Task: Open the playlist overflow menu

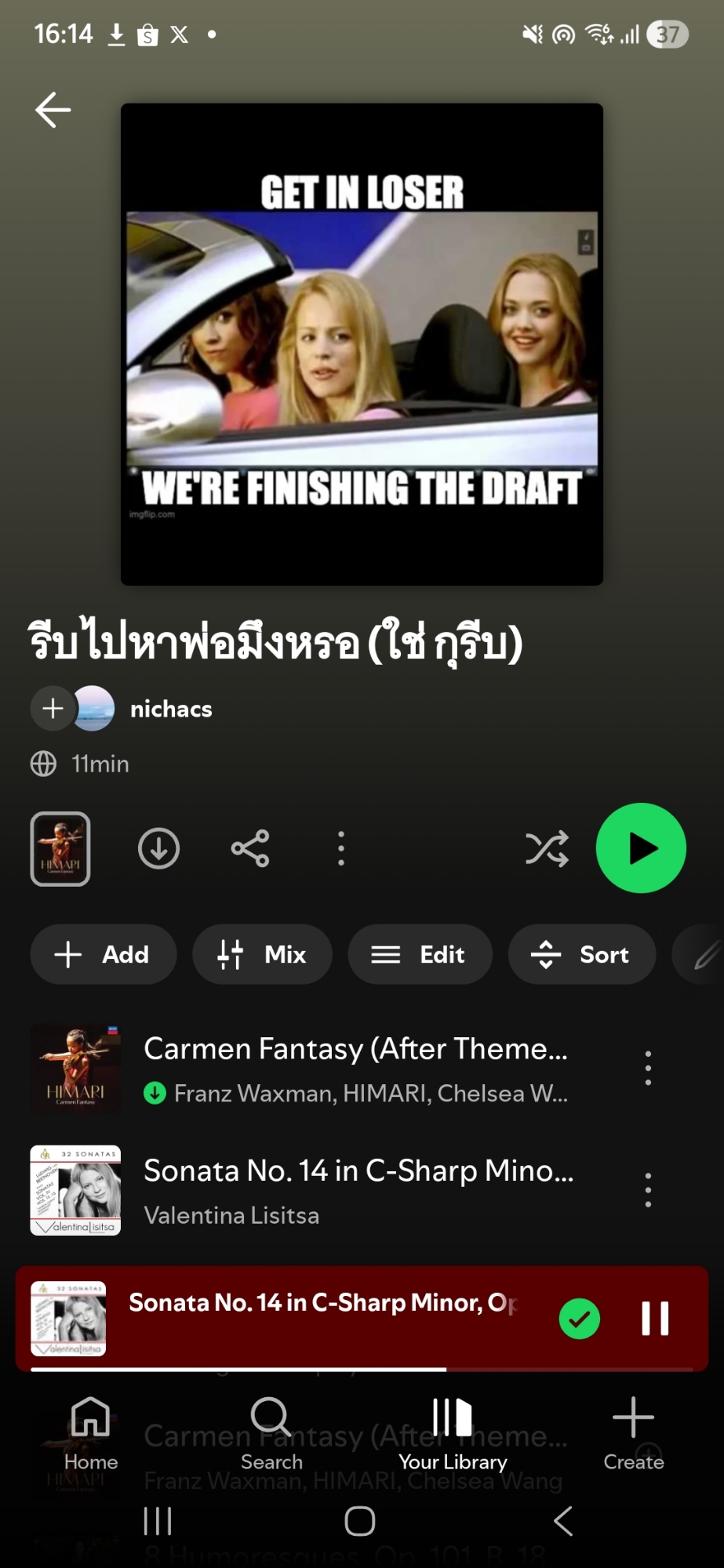Action: [x=340, y=848]
